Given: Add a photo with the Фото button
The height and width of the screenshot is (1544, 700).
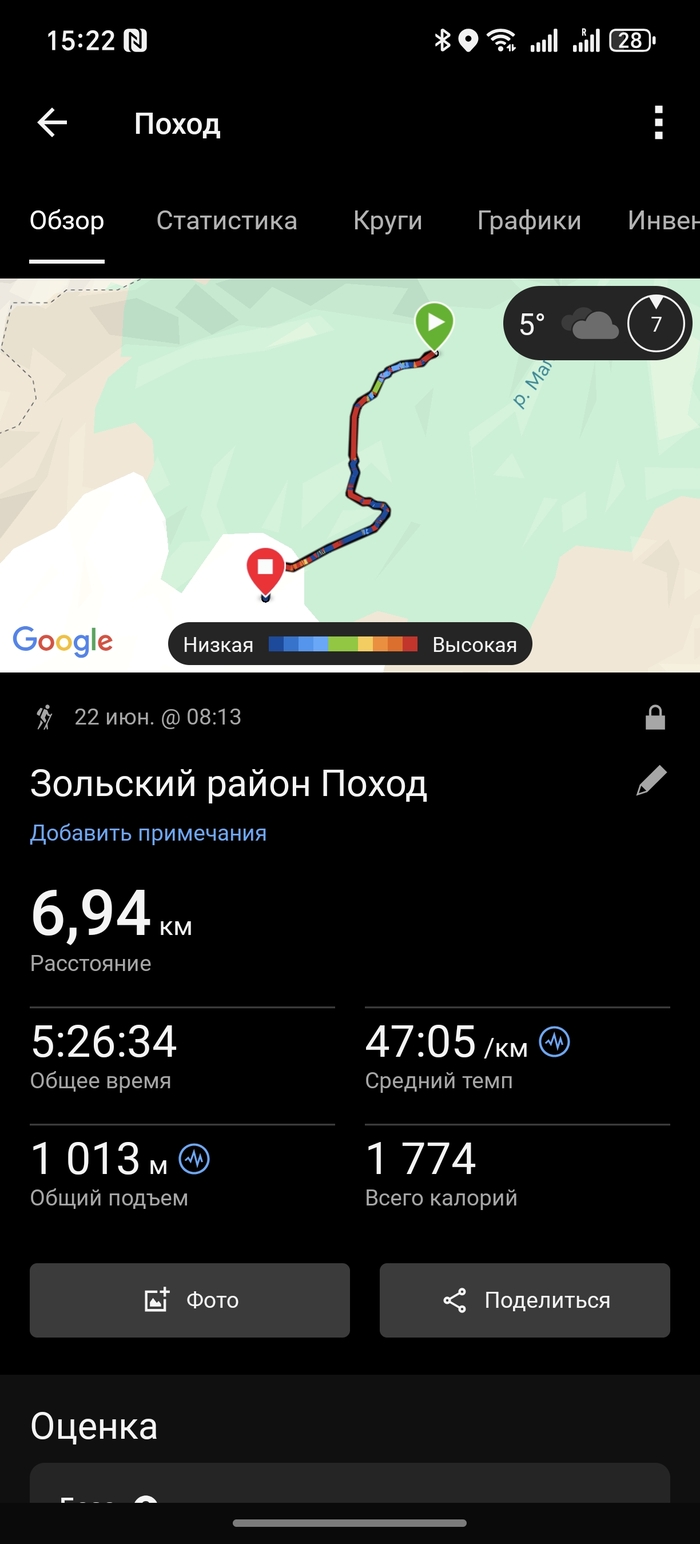Looking at the screenshot, I should coord(190,1300).
